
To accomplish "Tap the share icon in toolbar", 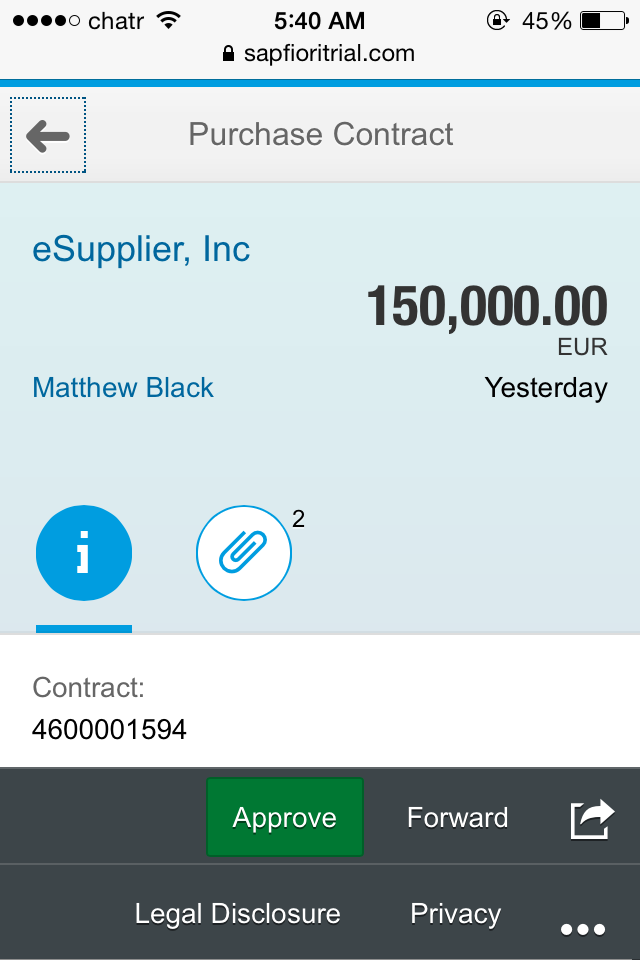I will point(590,819).
